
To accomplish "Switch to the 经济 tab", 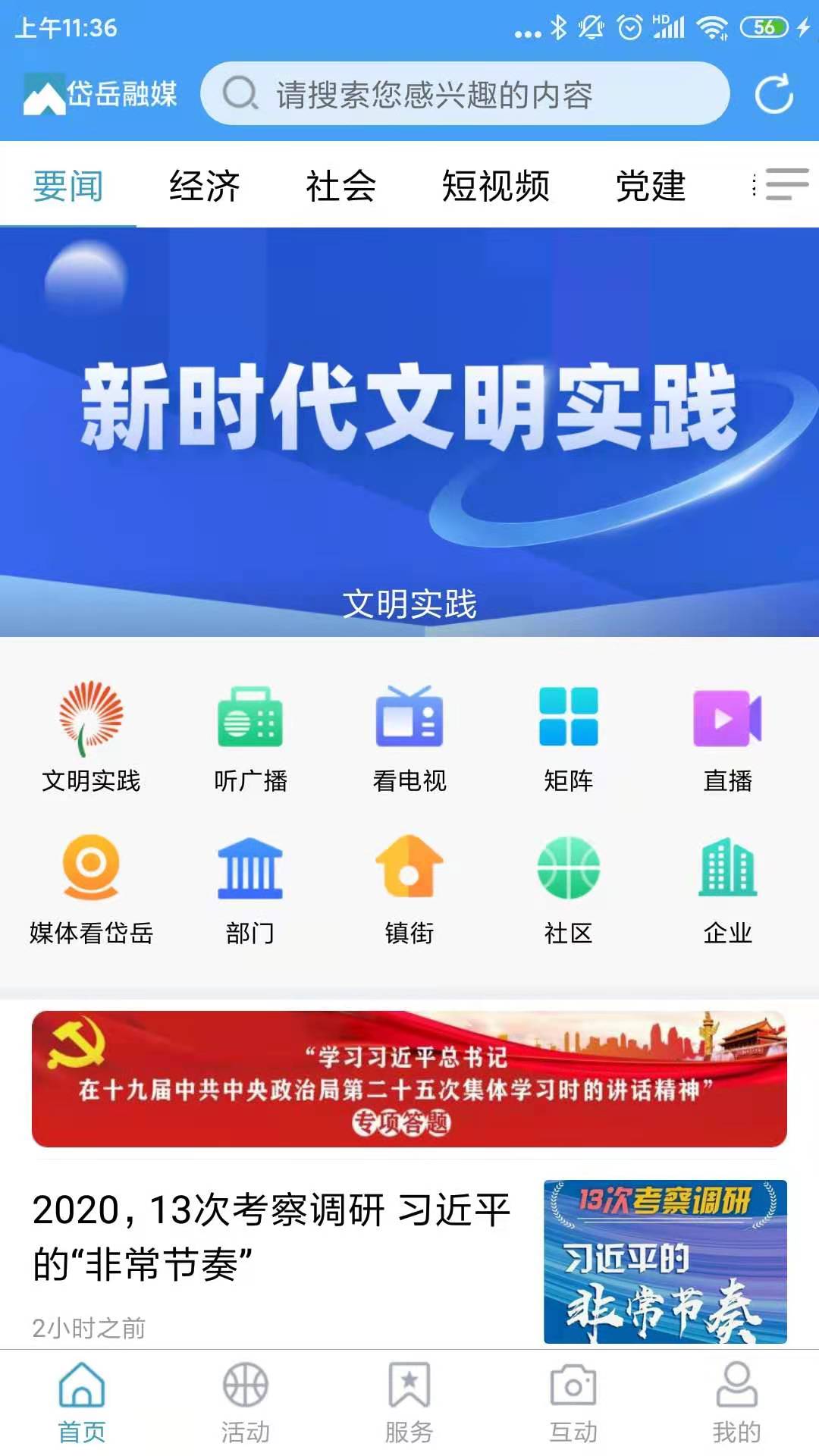I will 204,186.
